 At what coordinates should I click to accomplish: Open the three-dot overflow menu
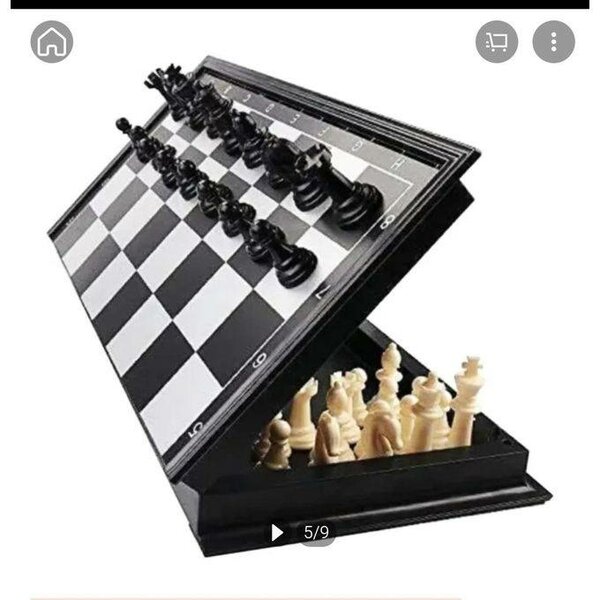click(x=554, y=42)
